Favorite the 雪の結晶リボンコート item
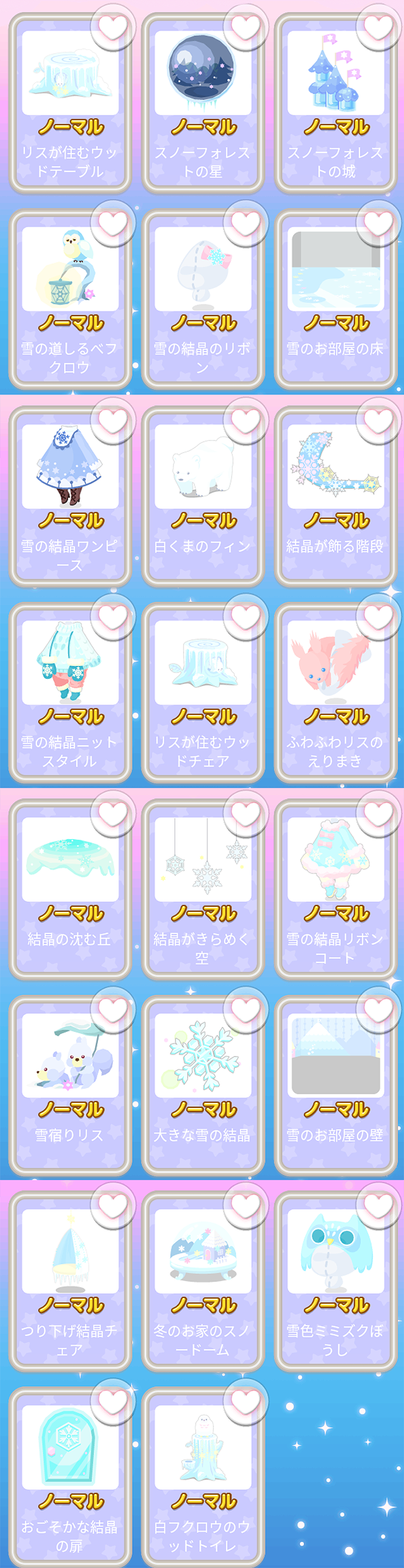 tap(378, 814)
